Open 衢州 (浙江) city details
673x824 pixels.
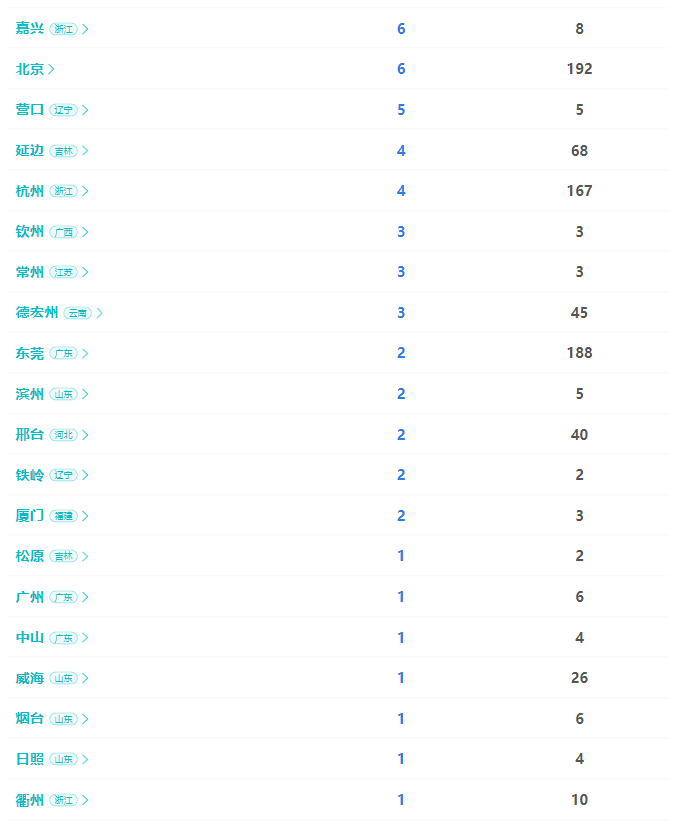click(x=30, y=800)
